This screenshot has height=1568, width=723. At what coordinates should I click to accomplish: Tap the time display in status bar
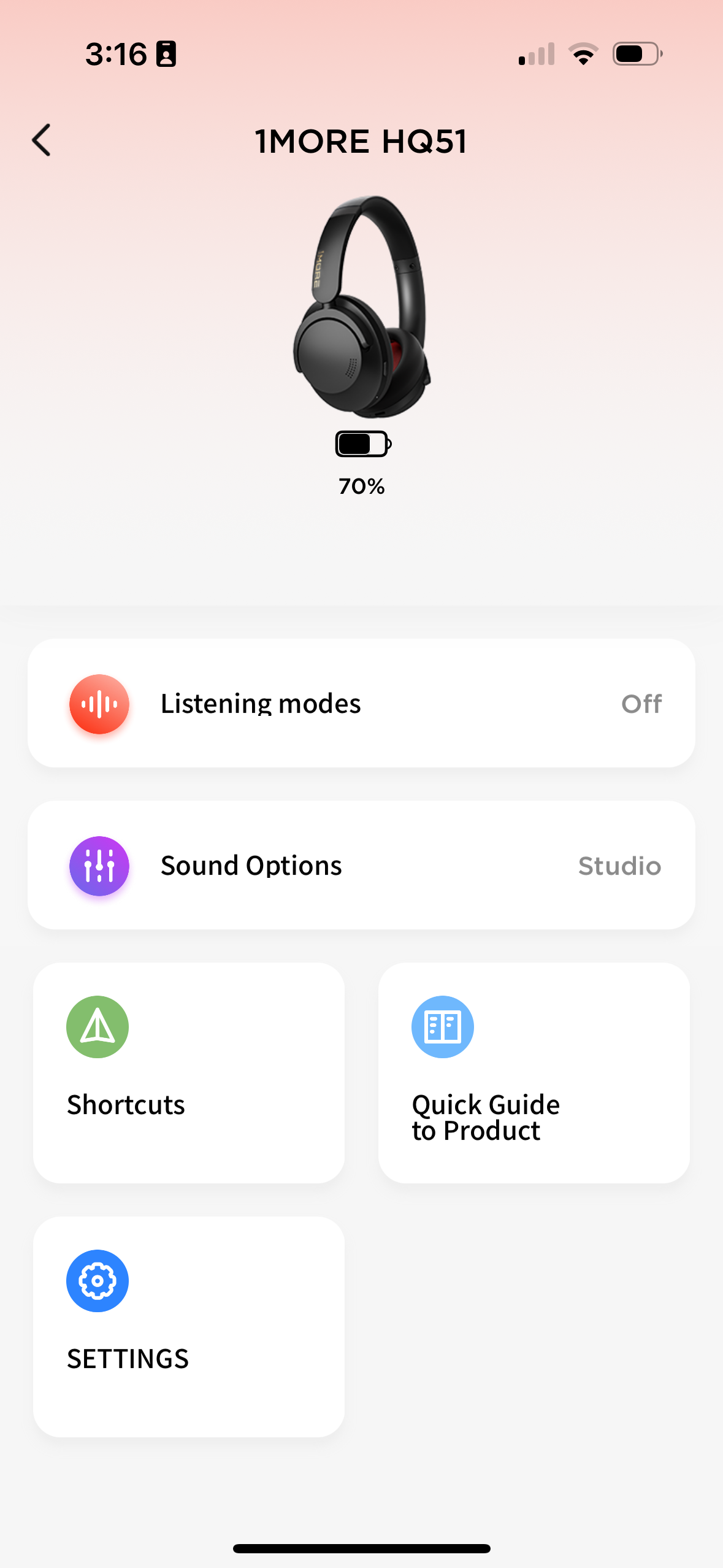click(x=117, y=55)
